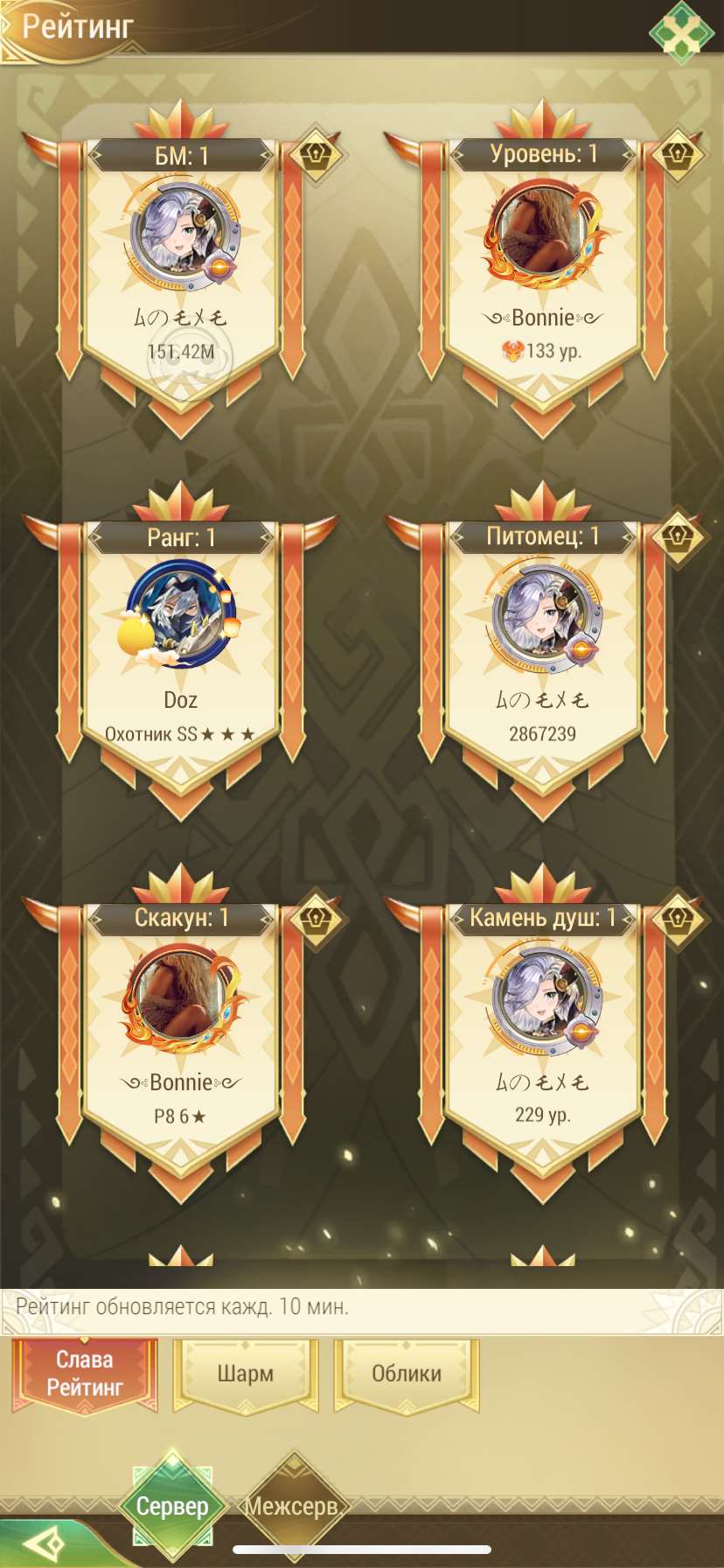Go back with the green arrow button
Image resolution: width=724 pixels, height=1568 pixels.
(44, 1544)
